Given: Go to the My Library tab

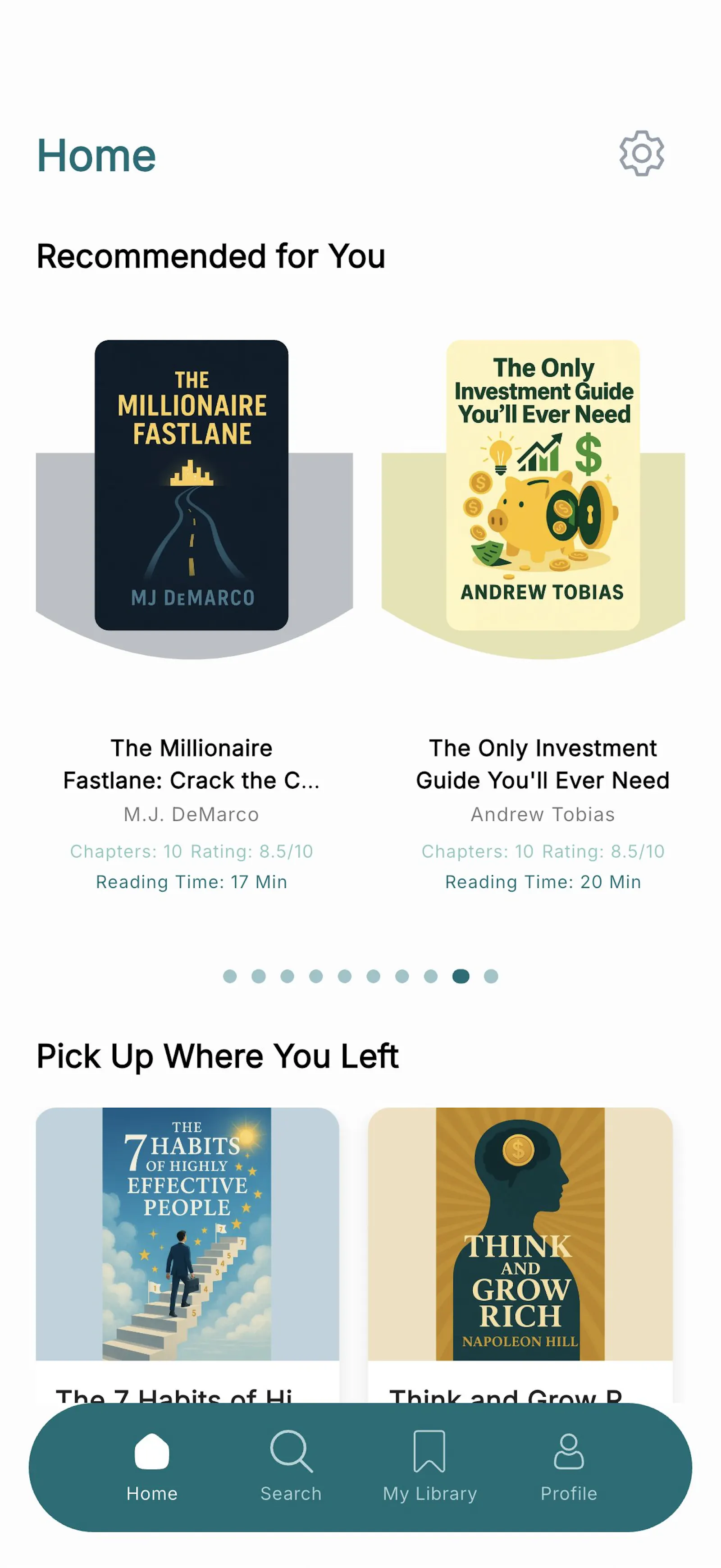Looking at the screenshot, I should [429, 1467].
